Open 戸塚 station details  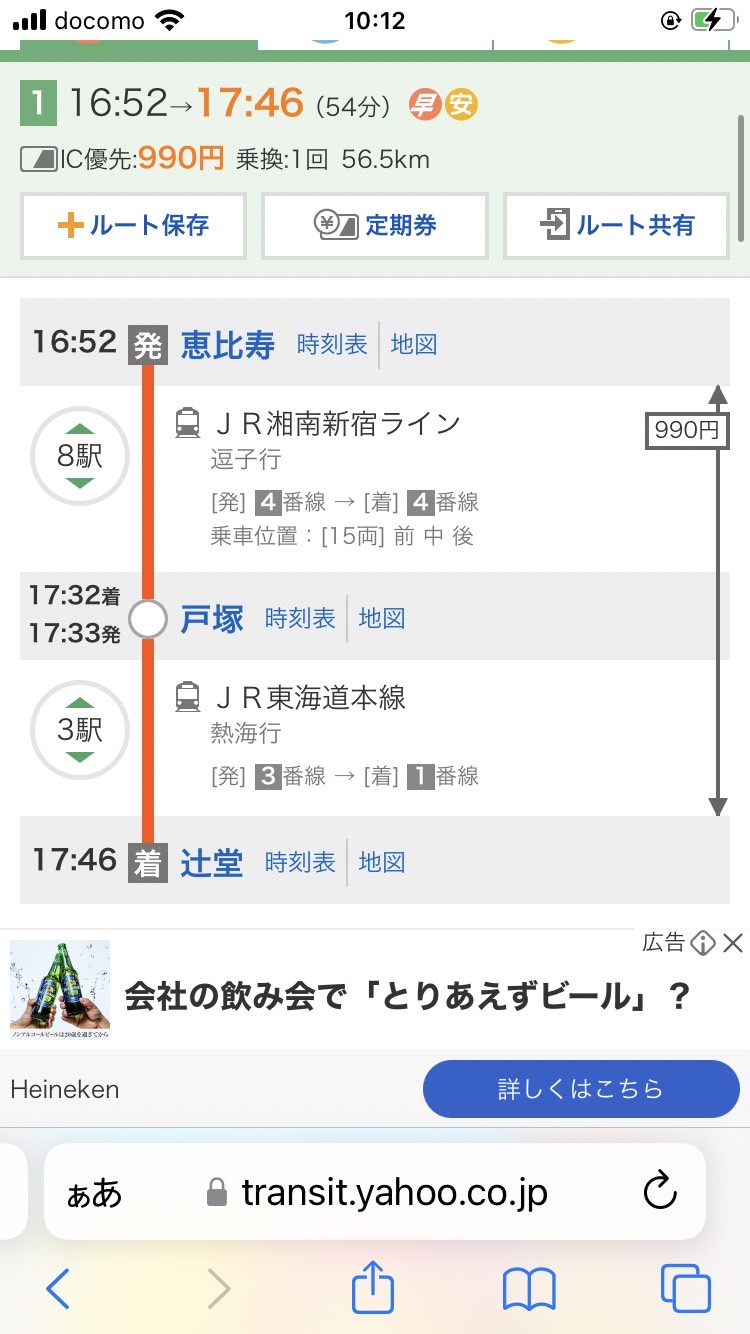[212, 619]
